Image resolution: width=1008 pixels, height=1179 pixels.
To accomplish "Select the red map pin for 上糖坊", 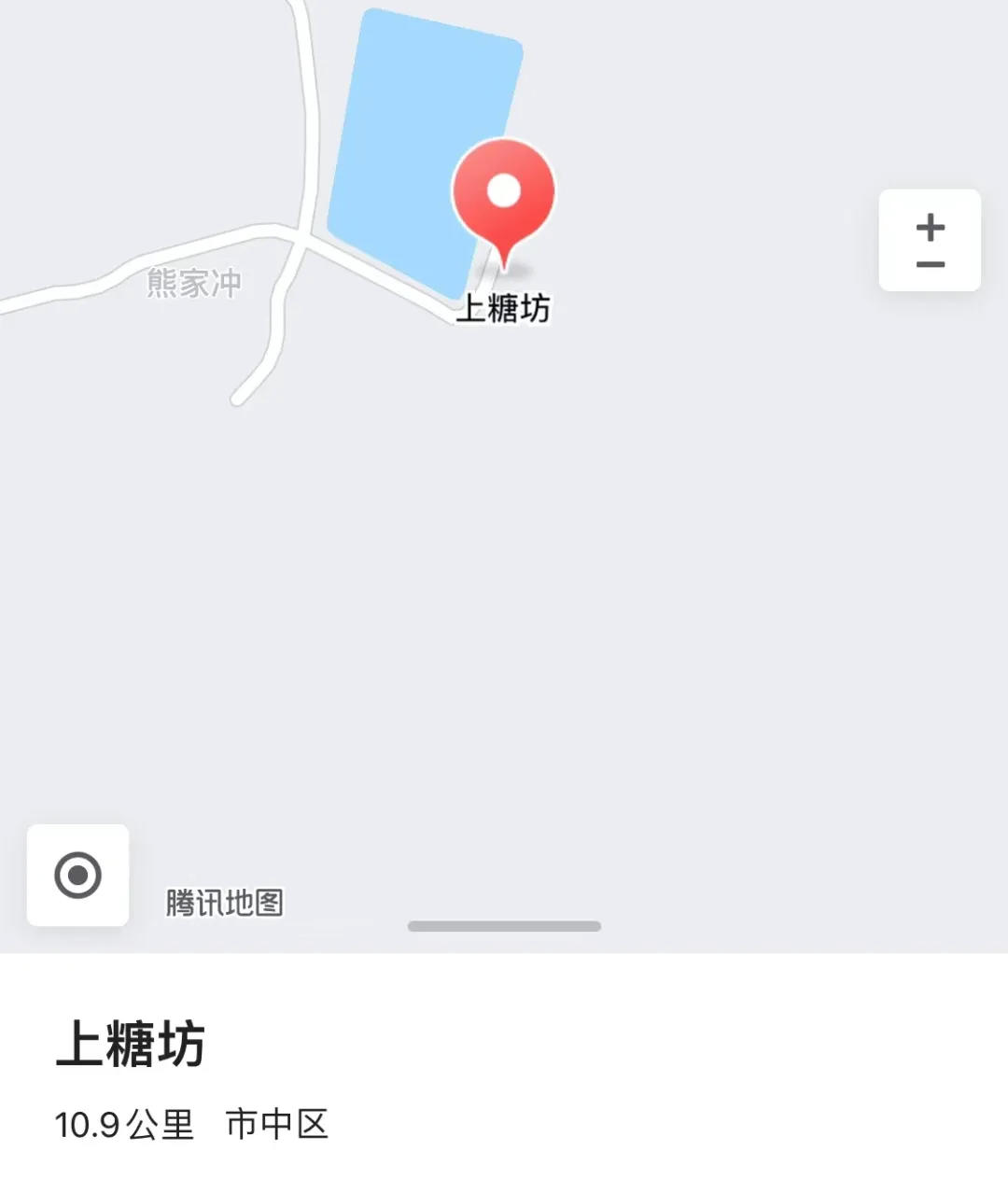I will point(505,196).
